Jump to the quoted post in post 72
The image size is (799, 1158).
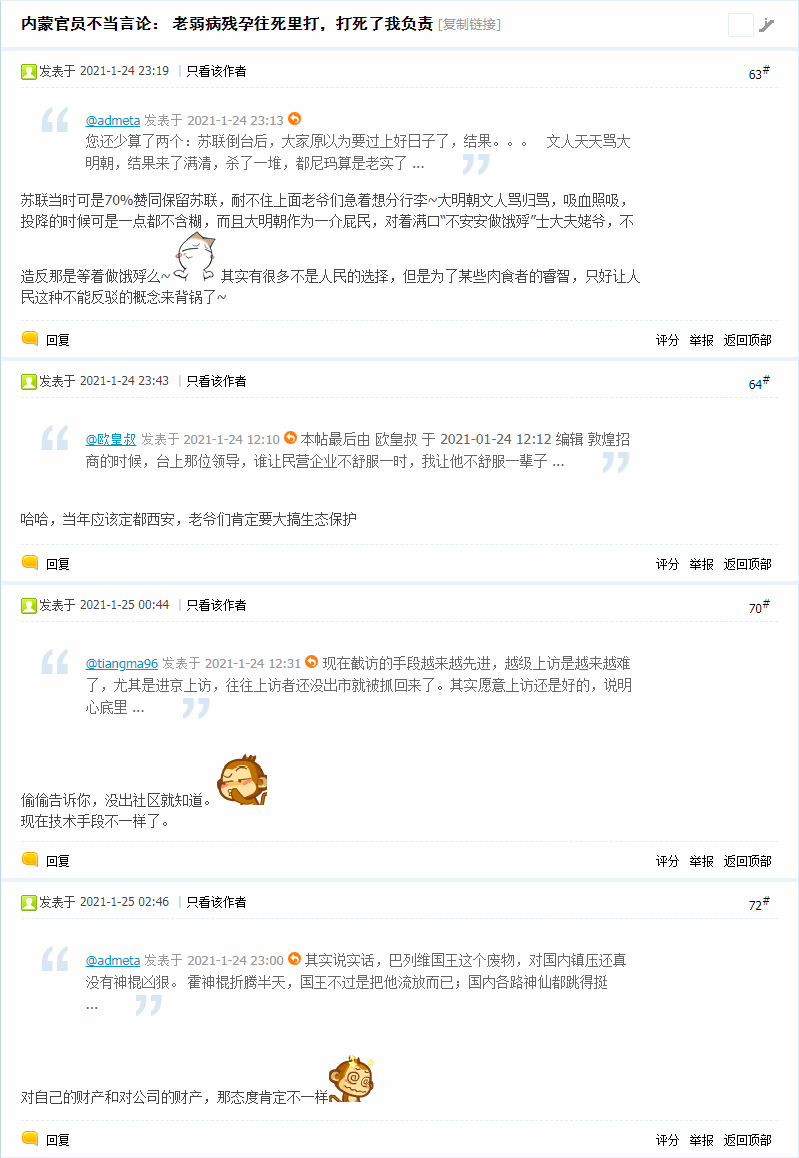click(x=294, y=959)
